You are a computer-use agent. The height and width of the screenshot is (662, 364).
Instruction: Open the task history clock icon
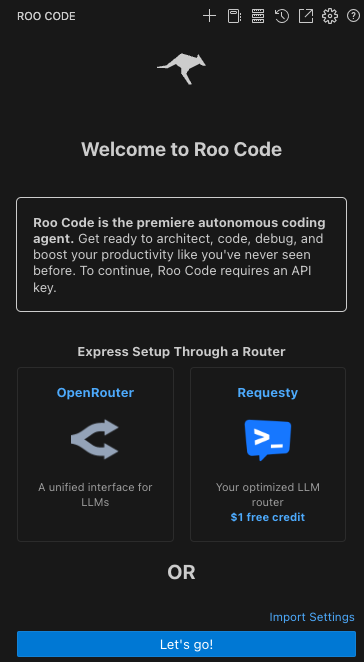pos(282,16)
